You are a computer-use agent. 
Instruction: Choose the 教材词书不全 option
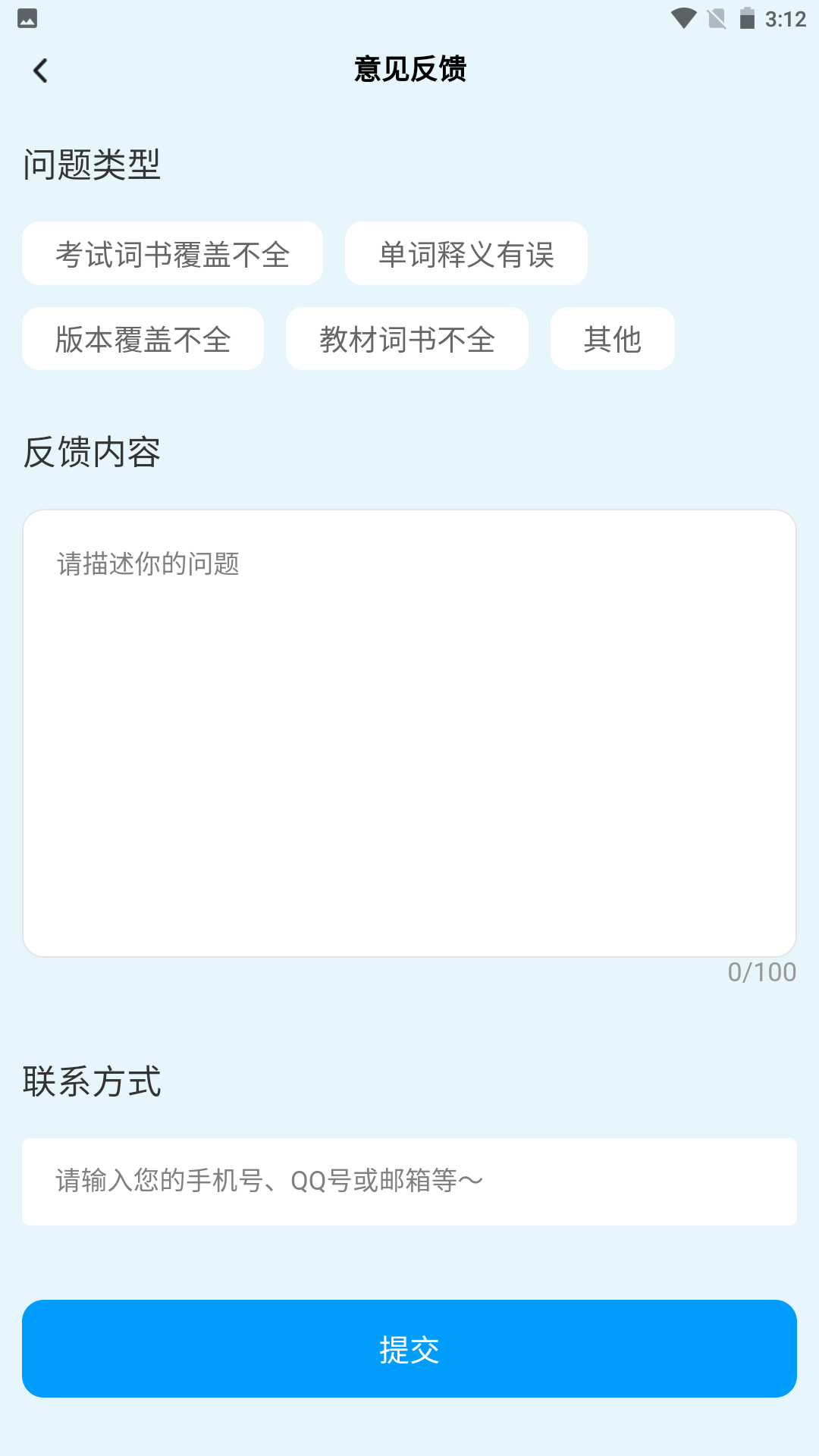[407, 339]
